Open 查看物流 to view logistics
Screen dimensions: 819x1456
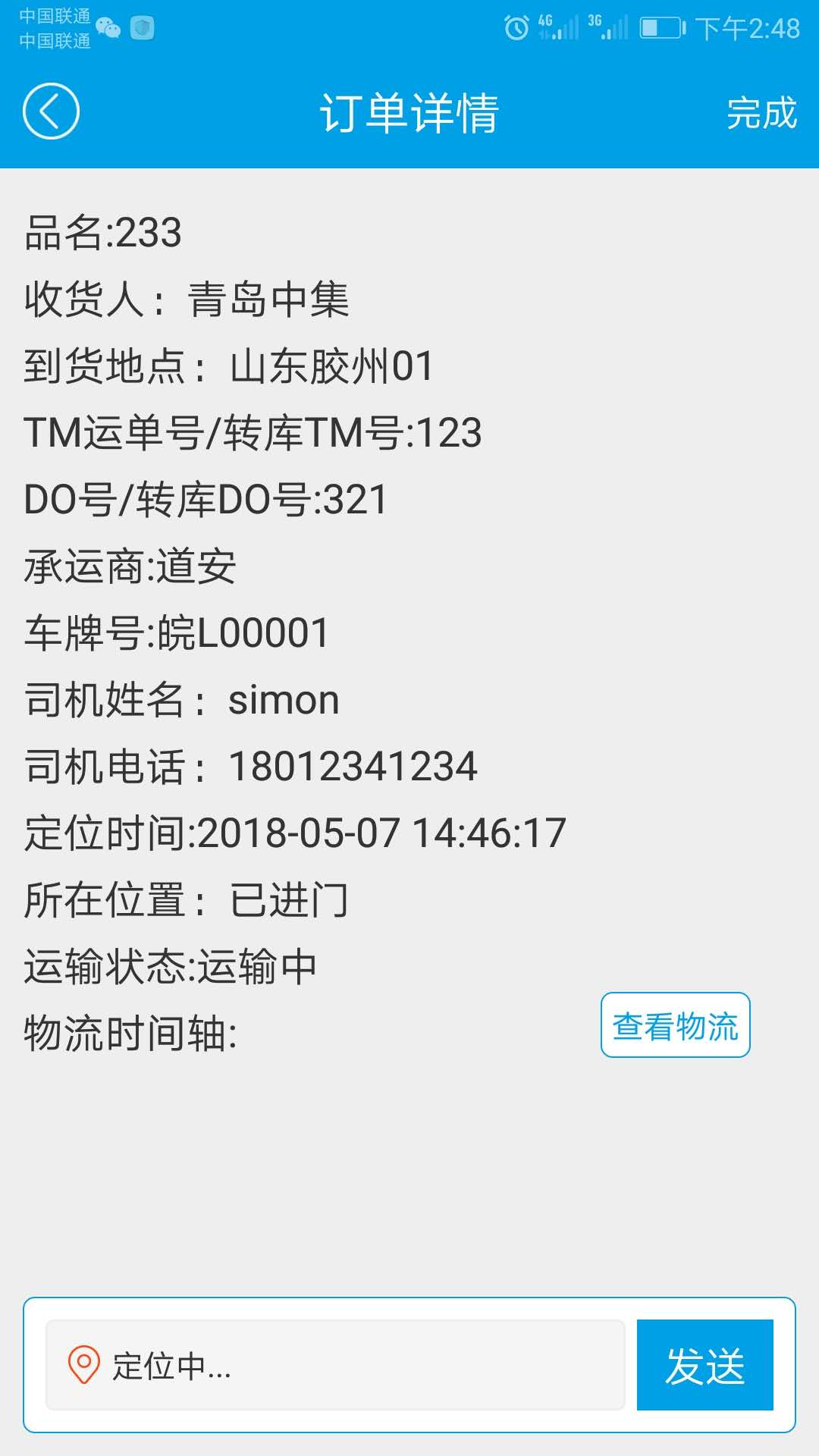pos(675,1025)
